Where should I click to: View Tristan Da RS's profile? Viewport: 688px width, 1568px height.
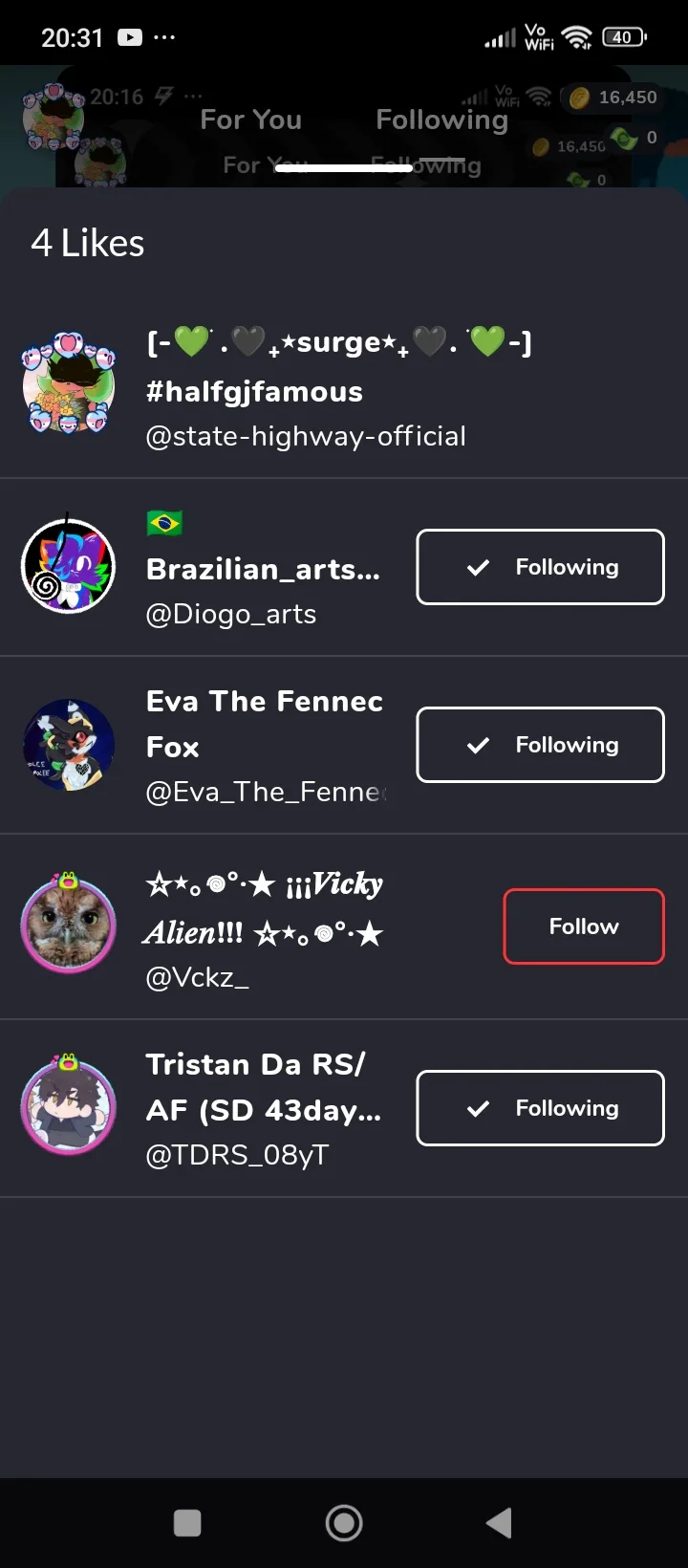coord(264,1109)
